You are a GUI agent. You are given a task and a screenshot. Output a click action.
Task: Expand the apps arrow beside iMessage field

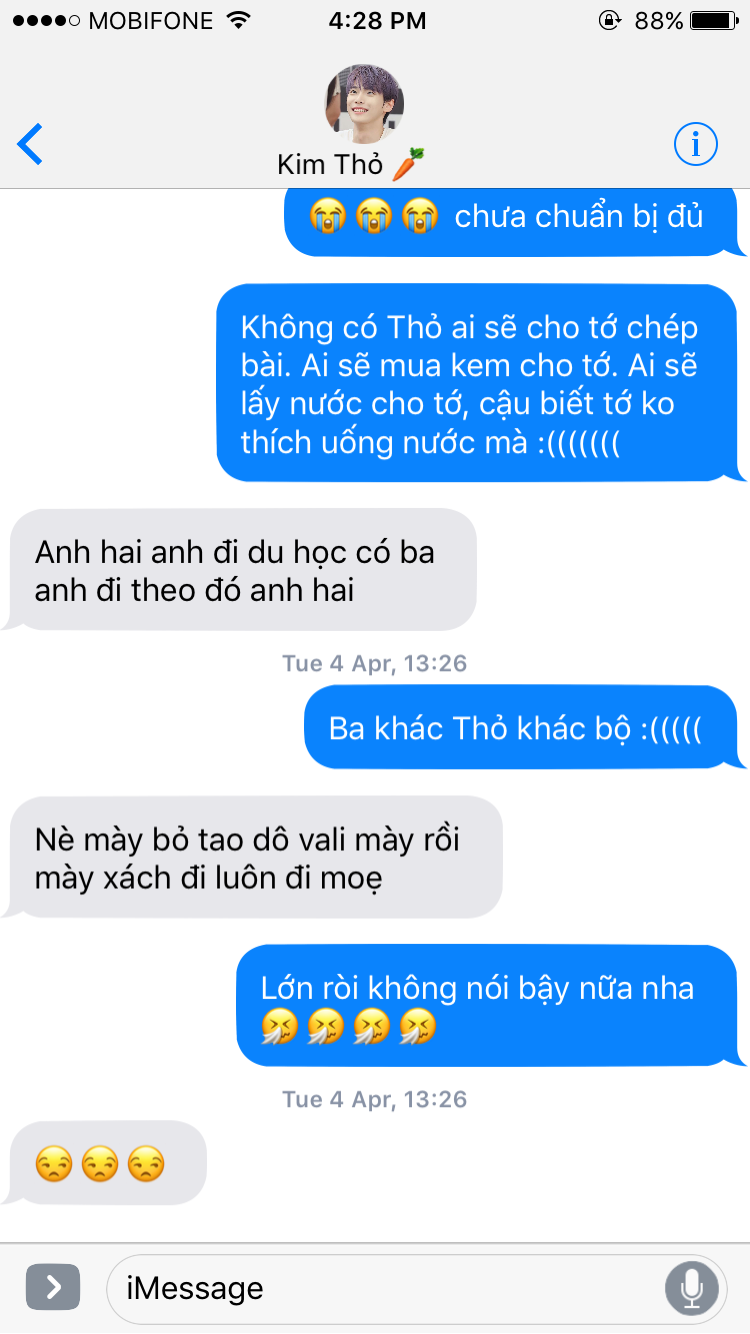pyautogui.click(x=53, y=1288)
